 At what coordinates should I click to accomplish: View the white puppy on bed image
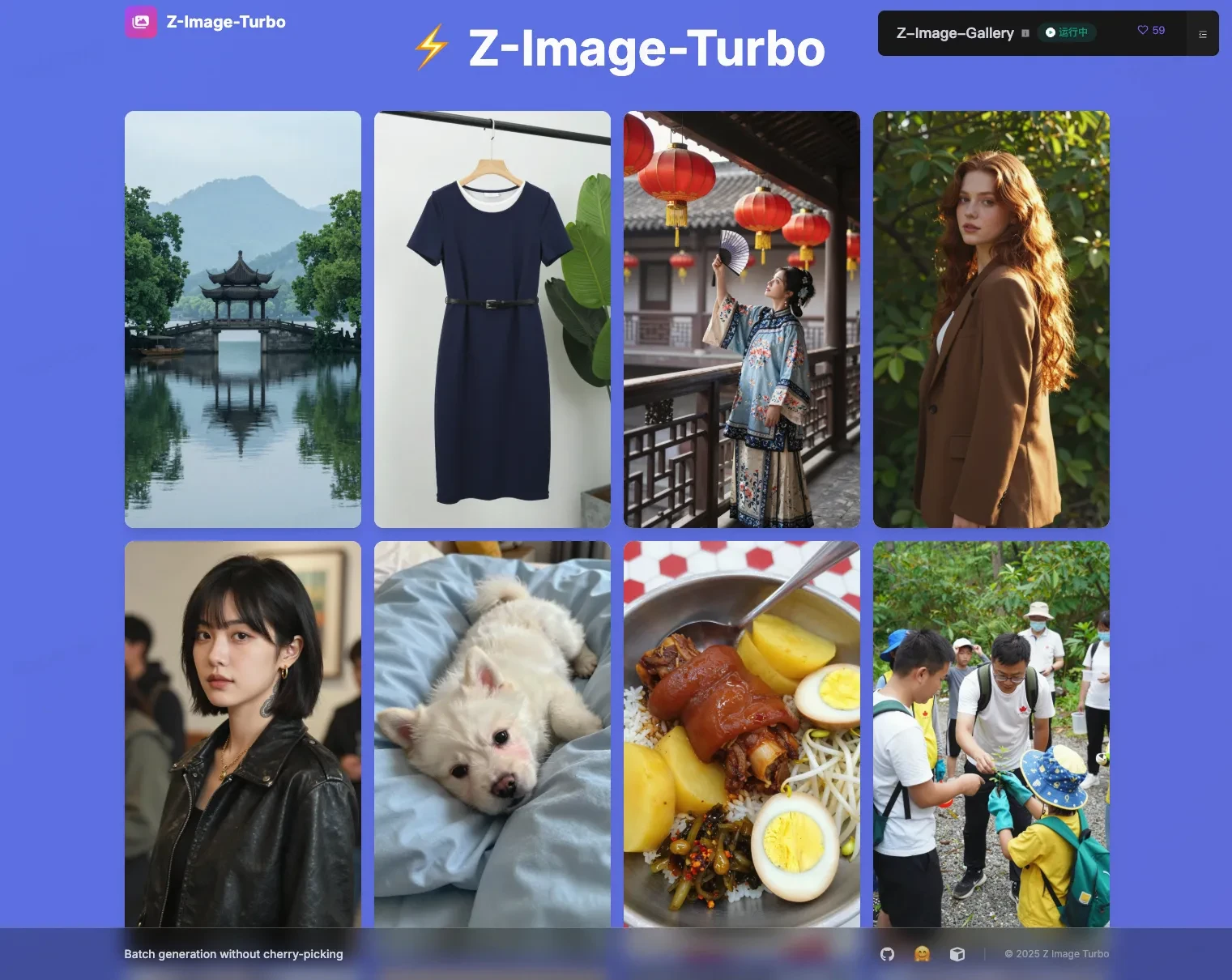point(492,734)
